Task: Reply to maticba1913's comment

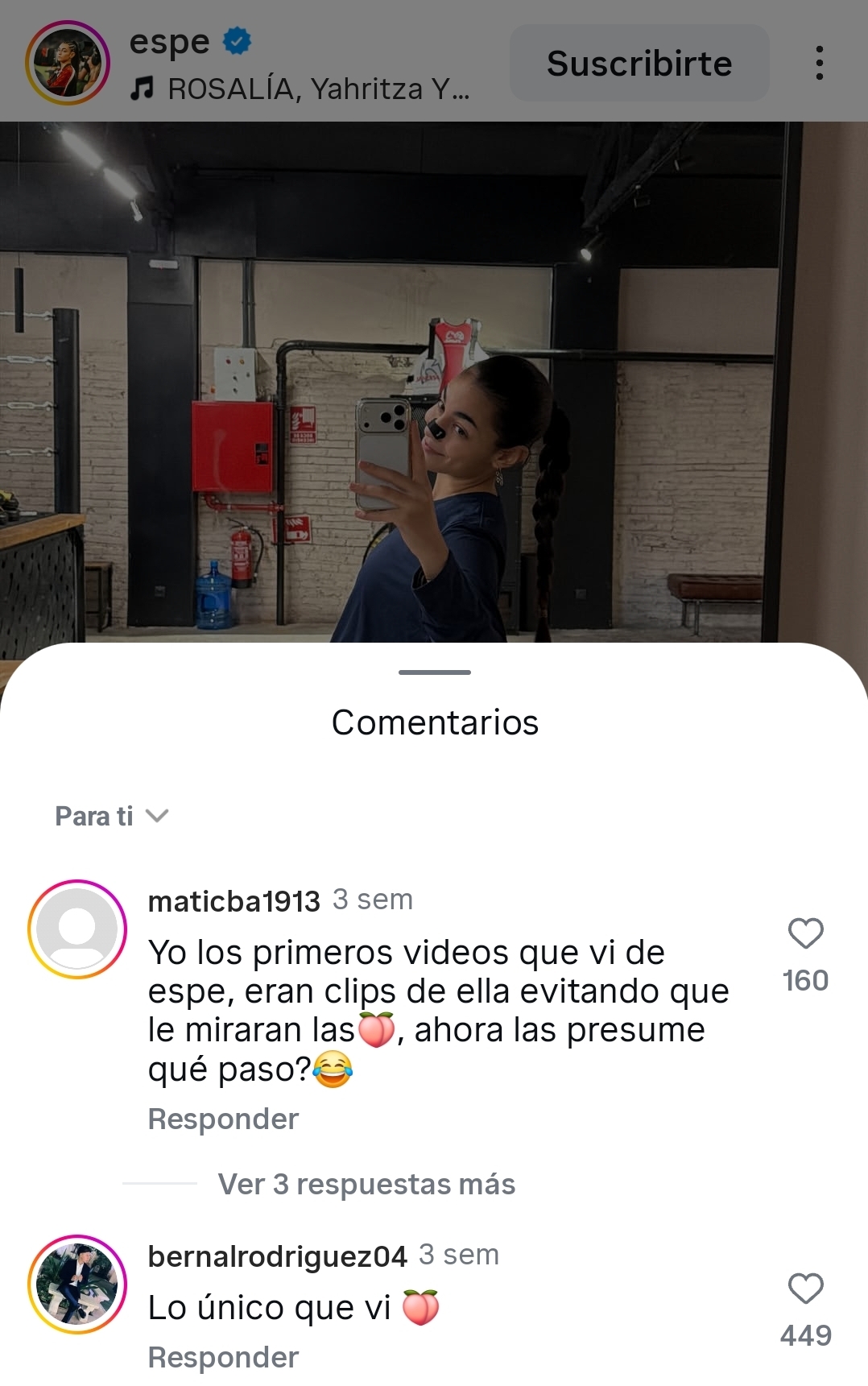Action: 223,1119
